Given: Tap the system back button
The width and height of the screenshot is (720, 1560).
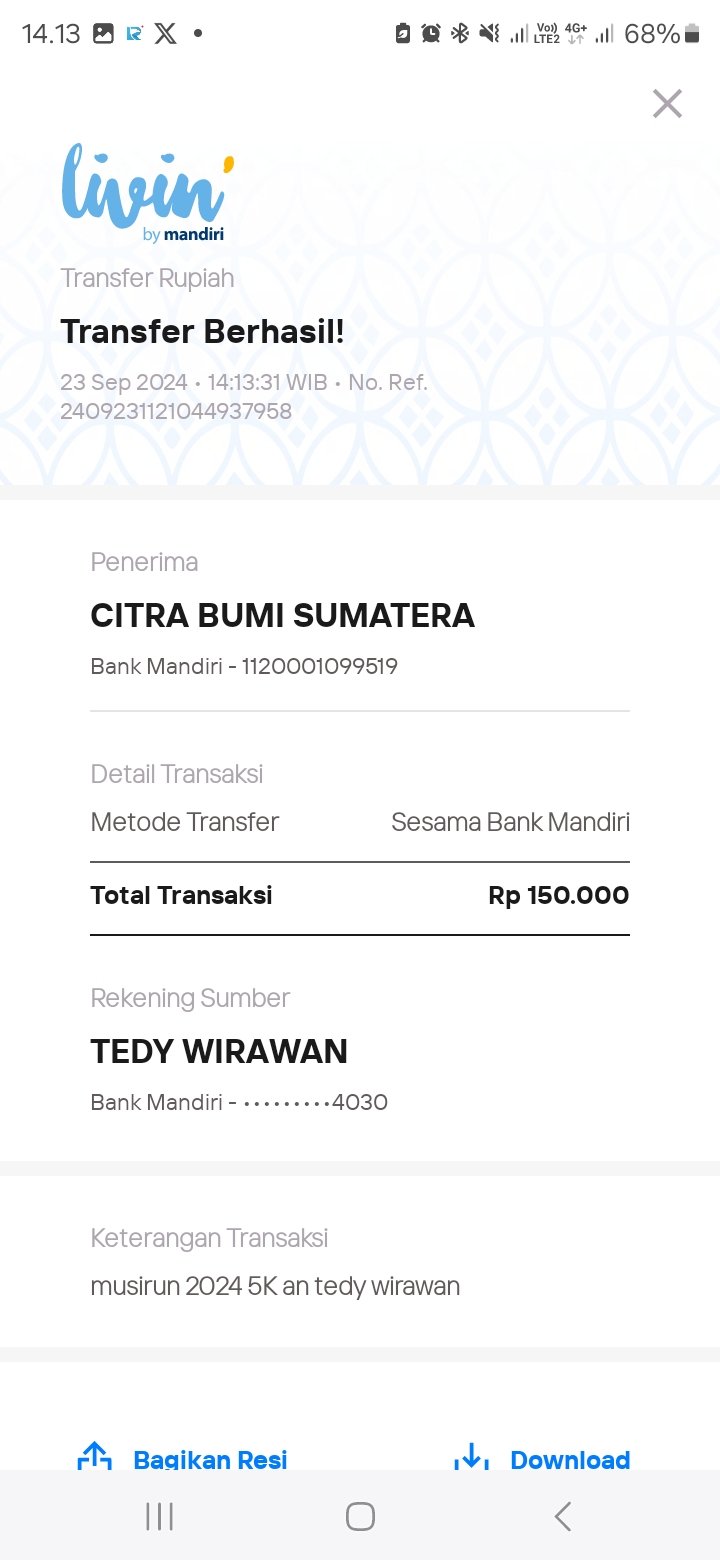Looking at the screenshot, I should [562, 1516].
